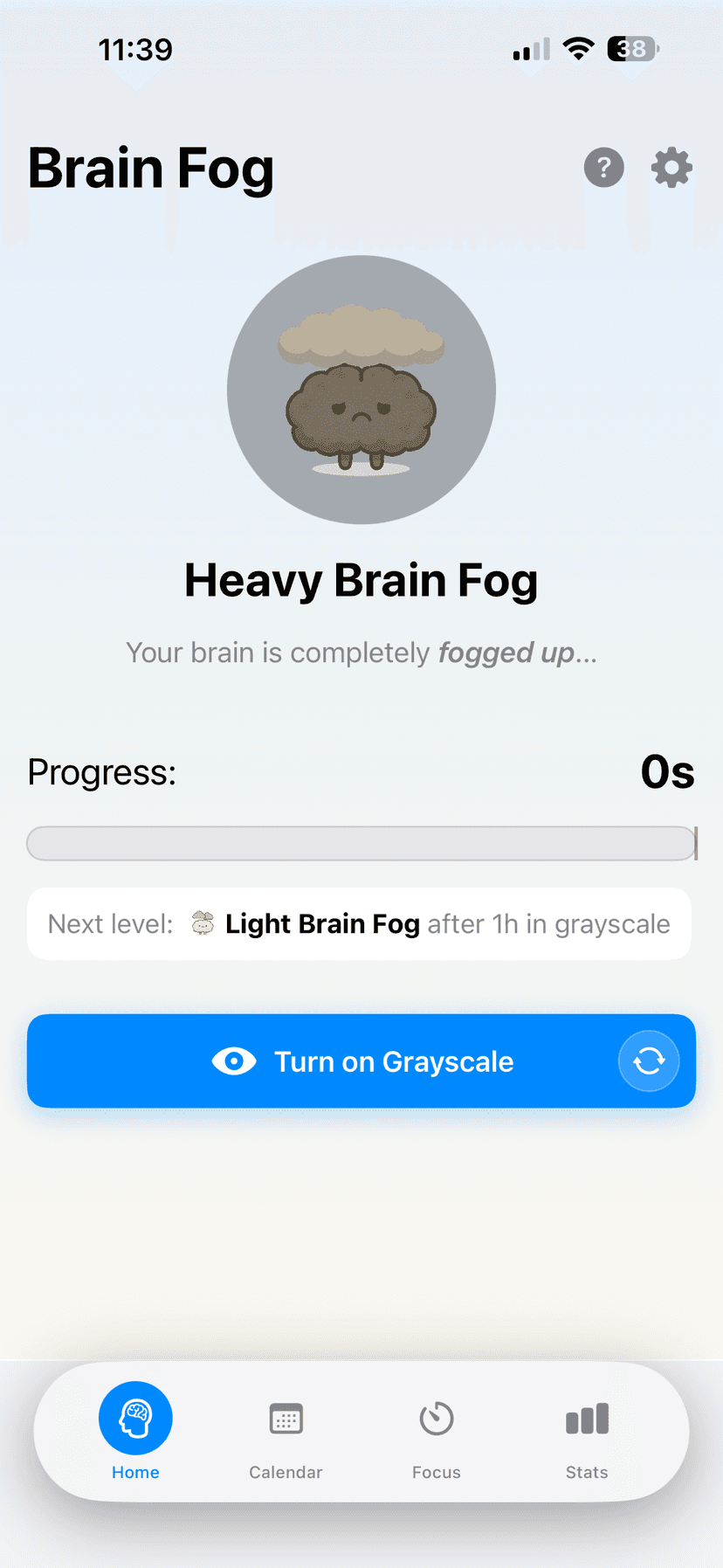
Task: Open the settings gear icon
Action: point(671,168)
